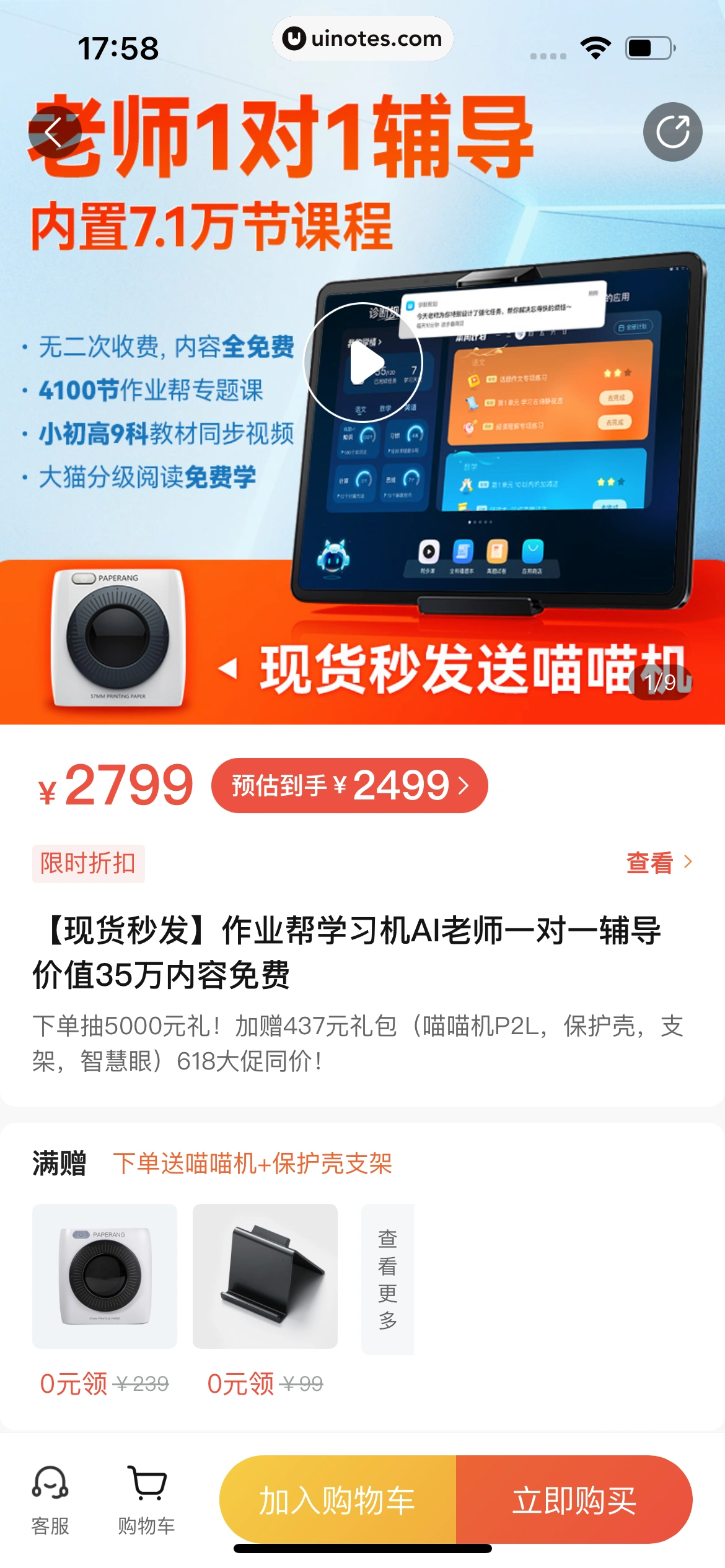725x1568 pixels.
Task: Open the 购物车 shopping cart
Action: pyautogui.click(x=146, y=1500)
